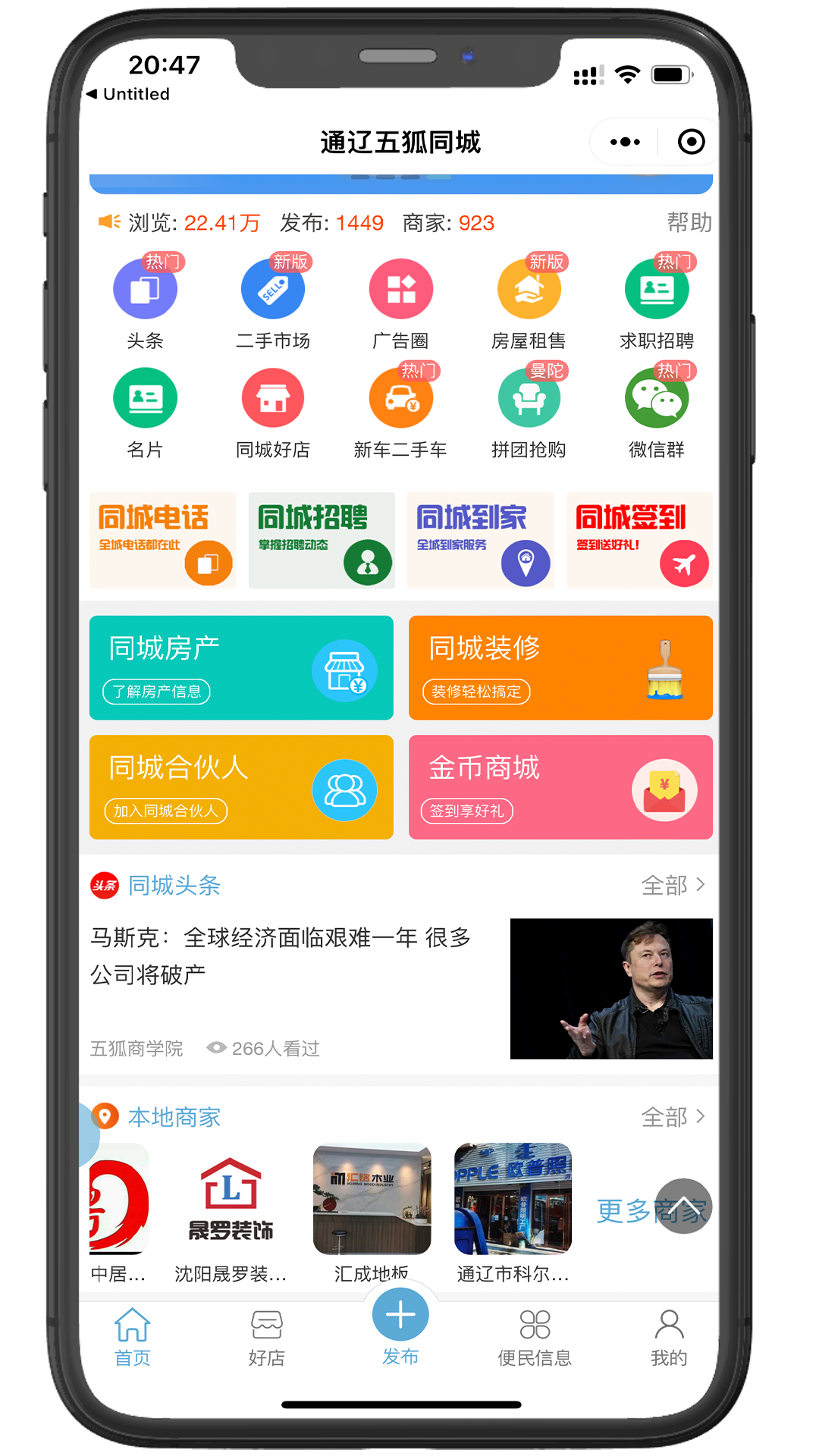The image size is (819, 1456).
Task: Open the mini program overflow menu
Action: tap(625, 142)
